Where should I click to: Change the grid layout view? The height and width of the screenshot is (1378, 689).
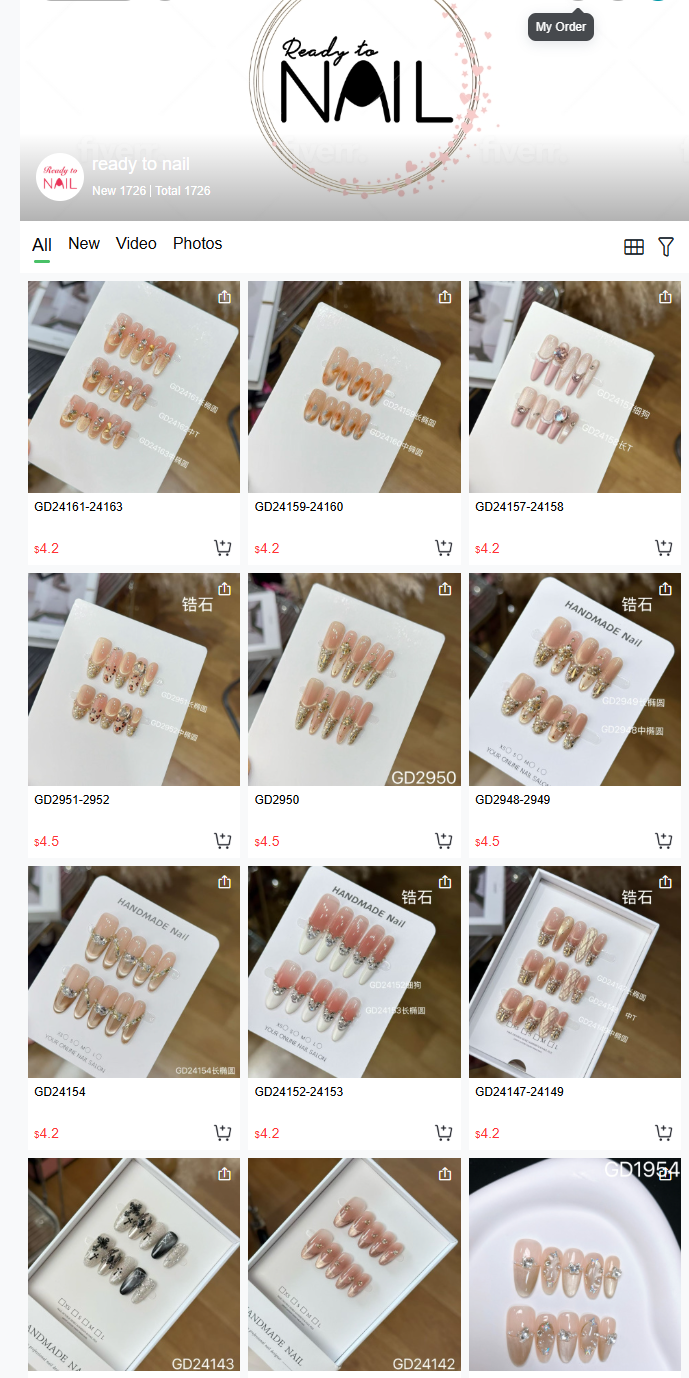(633, 247)
